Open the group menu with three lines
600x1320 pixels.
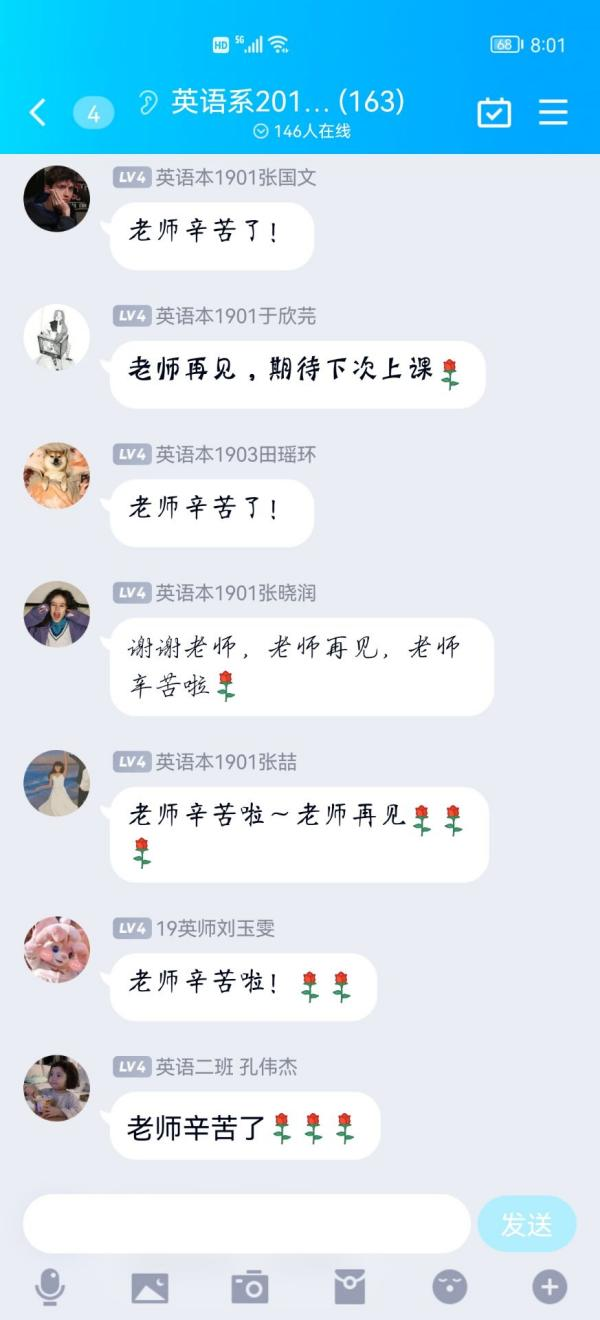point(553,112)
